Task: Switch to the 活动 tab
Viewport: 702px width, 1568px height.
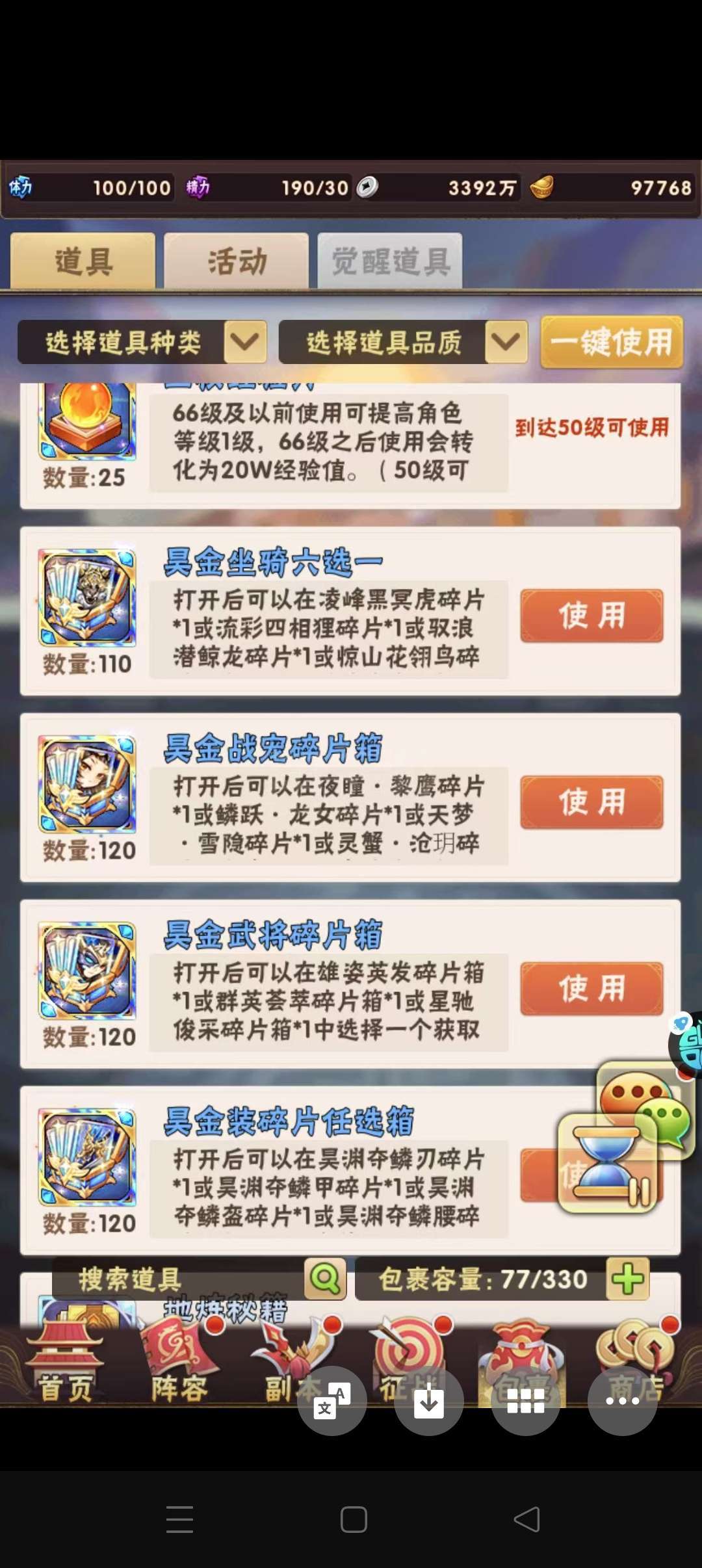Action: pyautogui.click(x=237, y=261)
